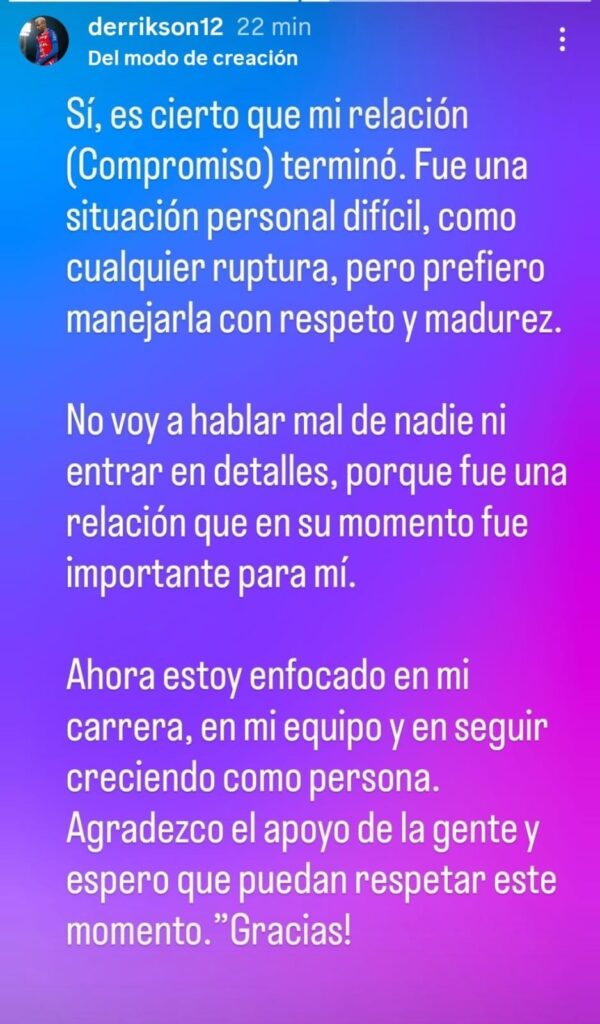Screen dimensions: 600x1024
Task: View derrikson12's profile picture
Action: (44, 41)
